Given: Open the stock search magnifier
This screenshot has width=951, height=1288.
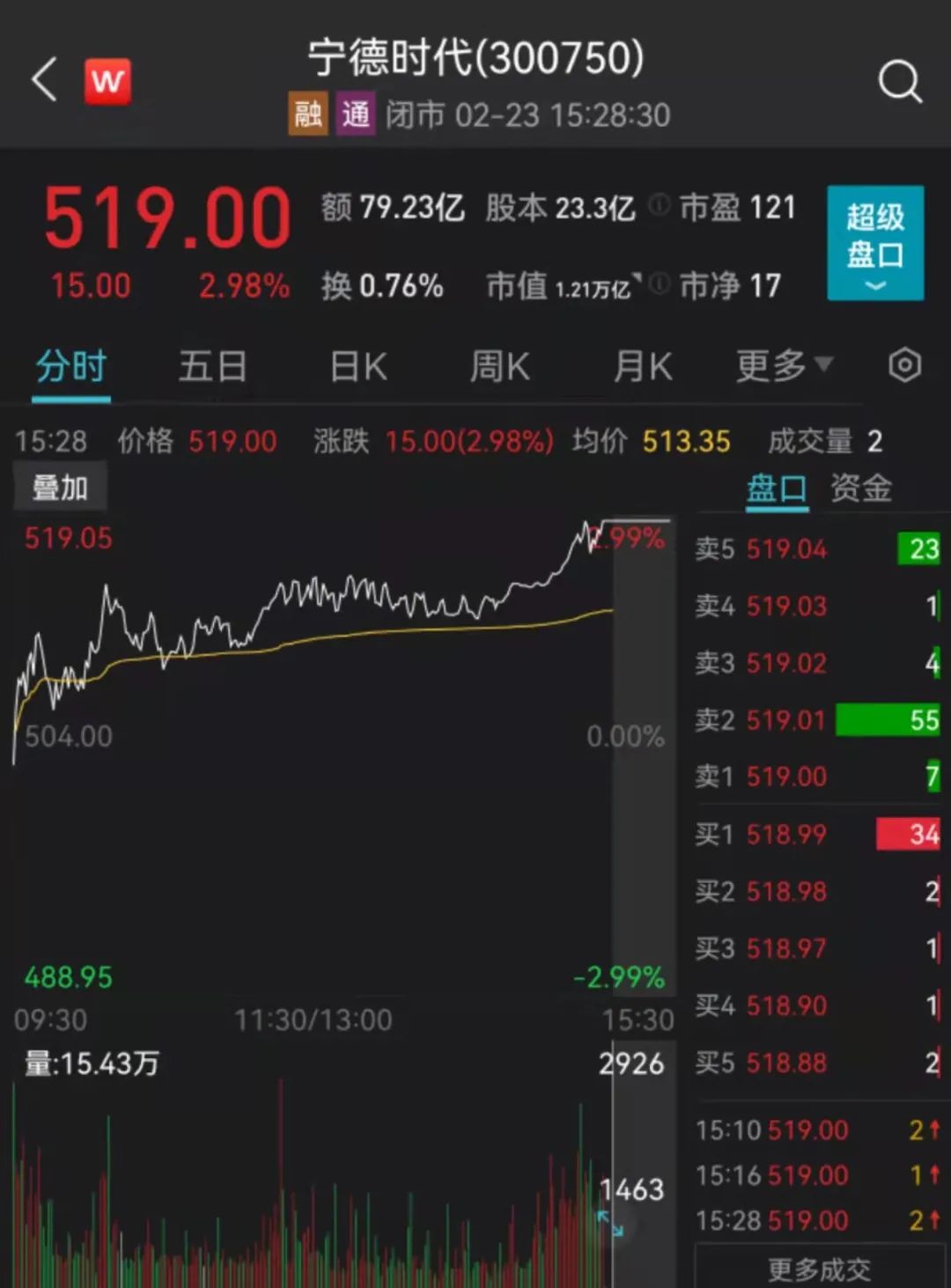Looking at the screenshot, I should click(x=900, y=81).
